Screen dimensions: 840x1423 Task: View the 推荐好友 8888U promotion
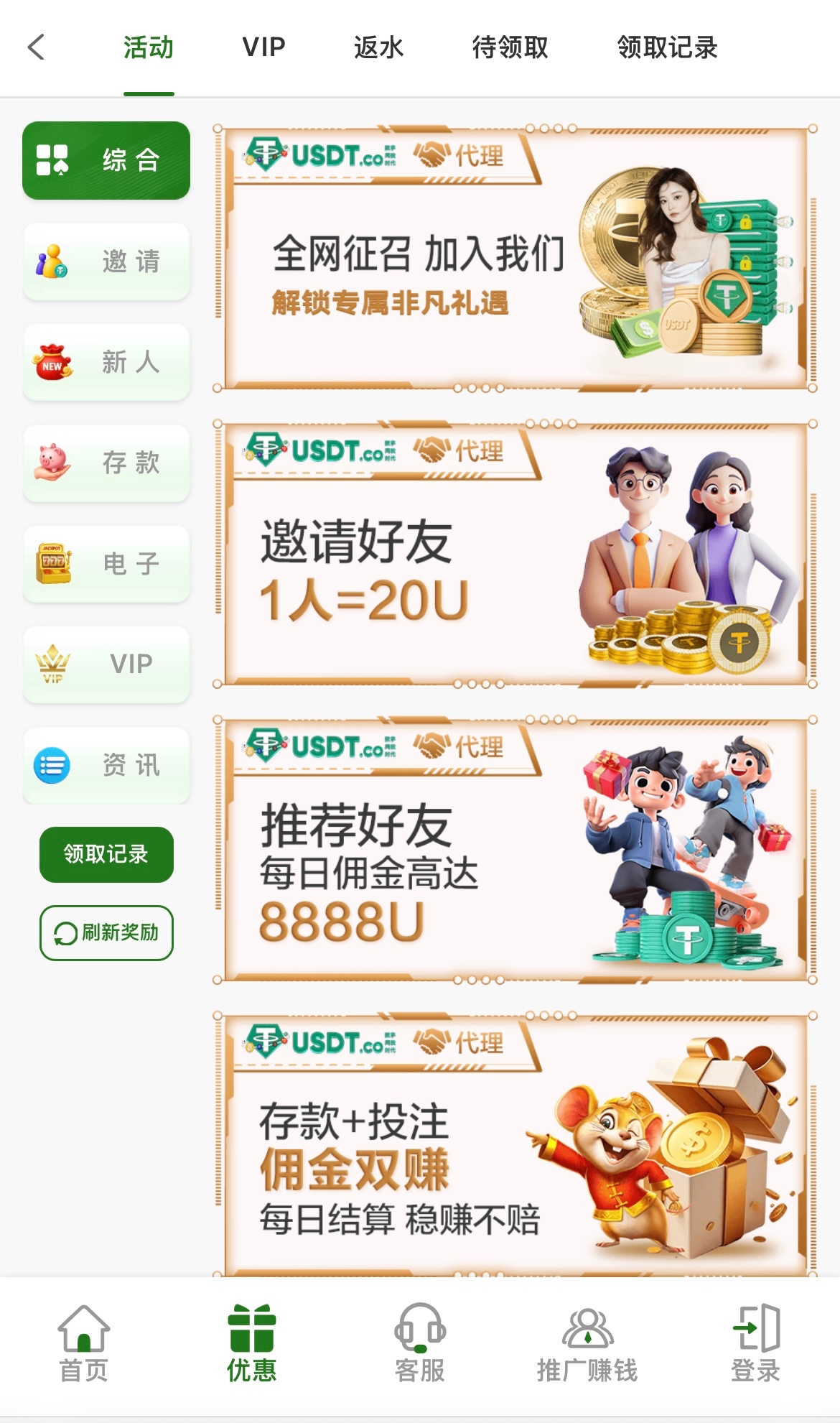point(514,850)
